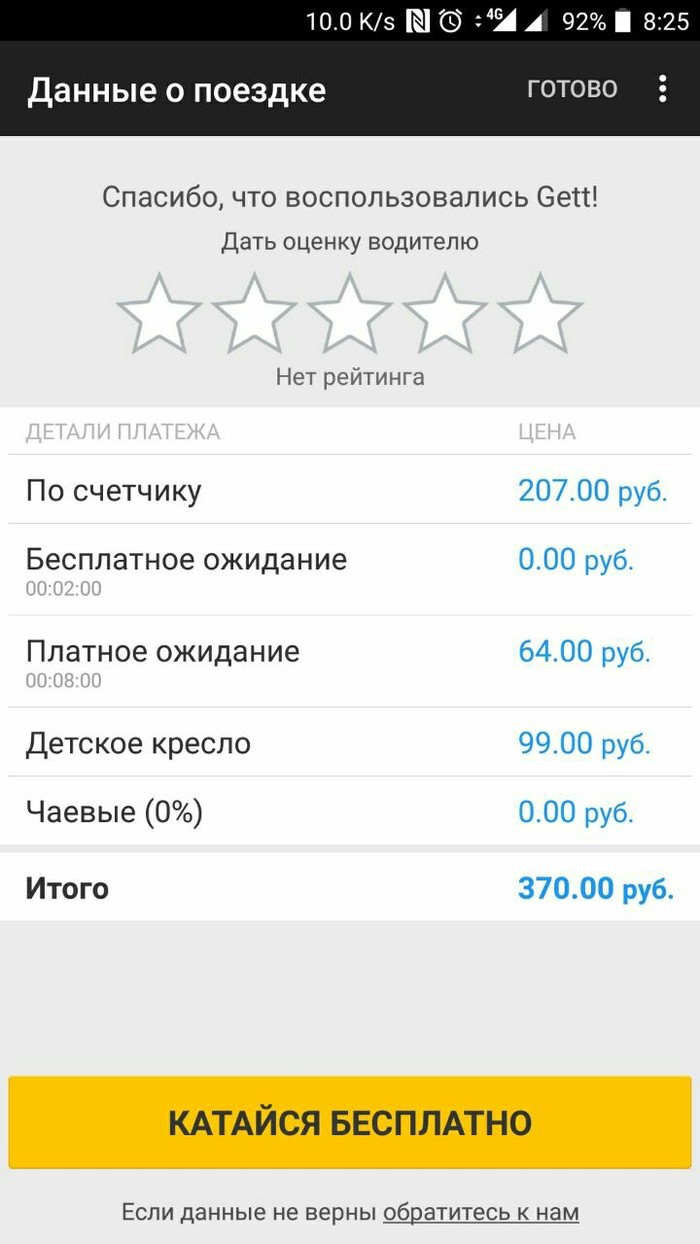Screen dimensions: 700x1244
Task: Give the driver two stars
Action: (x=254, y=313)
